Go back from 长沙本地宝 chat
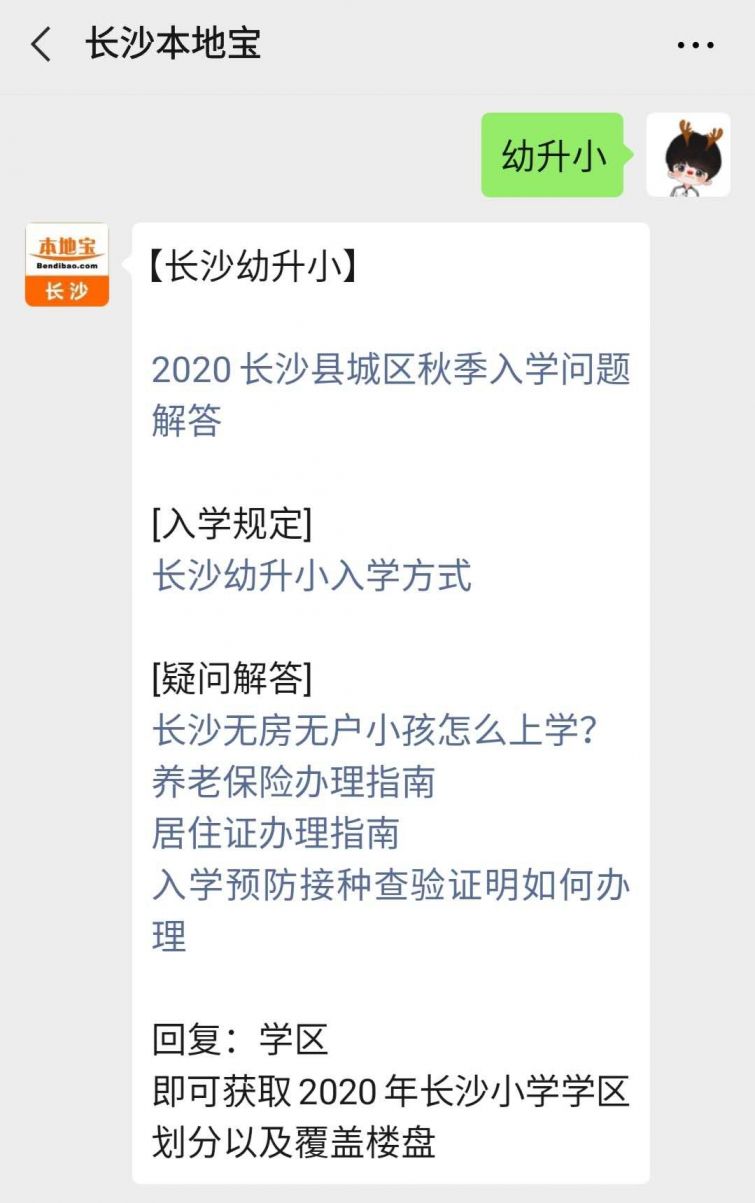Viewport: 755px width, 1203px height. (41, 45)
